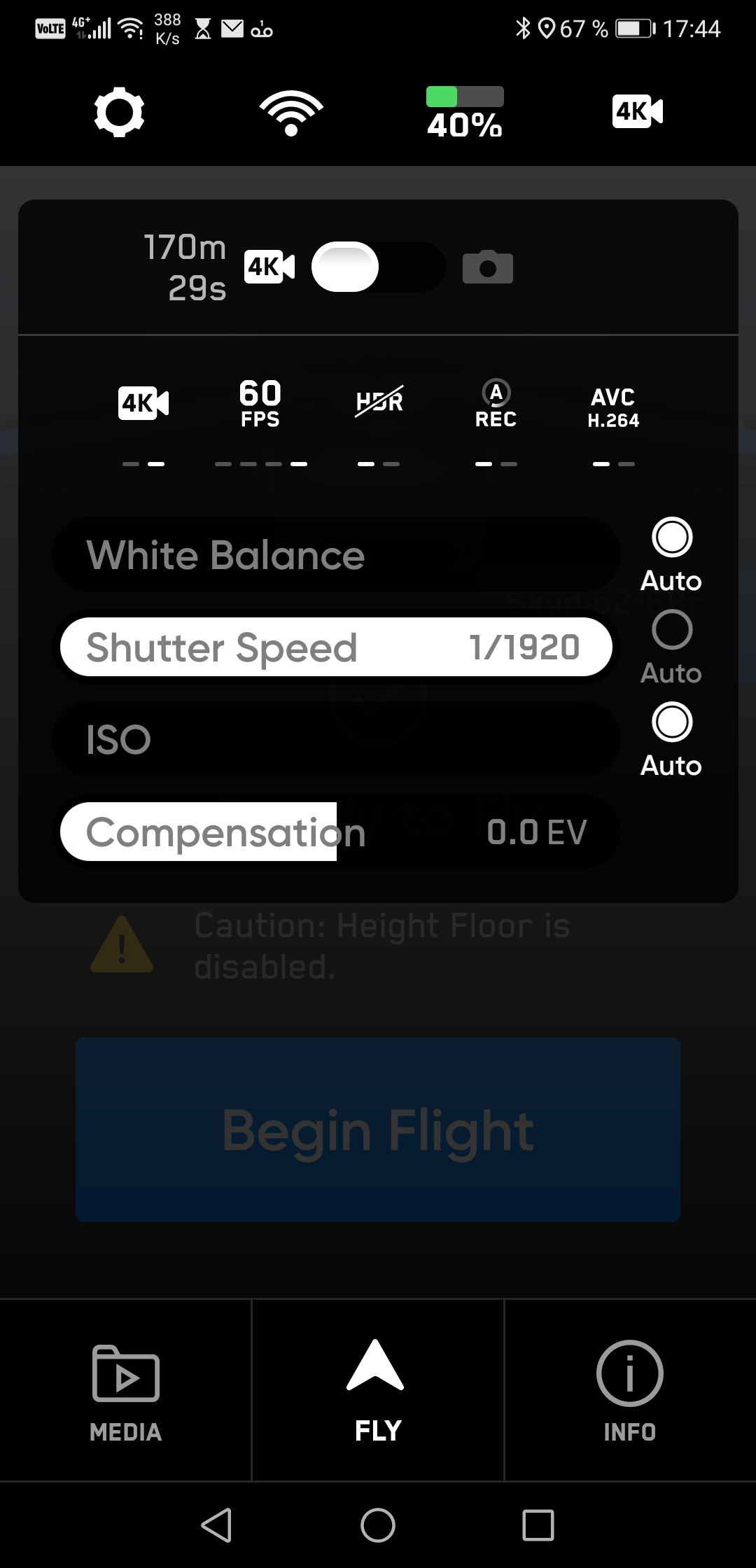Toggle Auto for White Balance
Viewport: 756px width, 1568px height.
click(x=672, y=538)
